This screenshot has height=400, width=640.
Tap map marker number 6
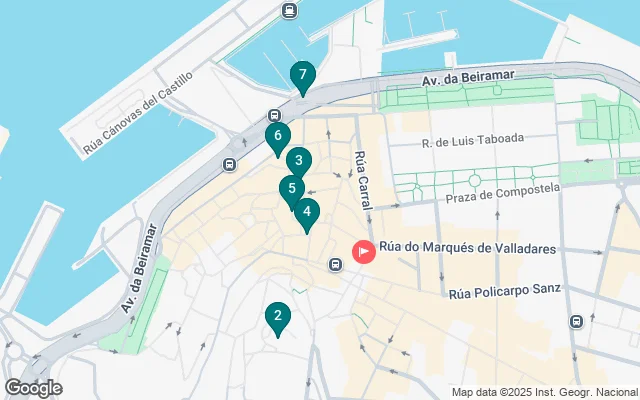pyautogui.click(x=278, y=137)
